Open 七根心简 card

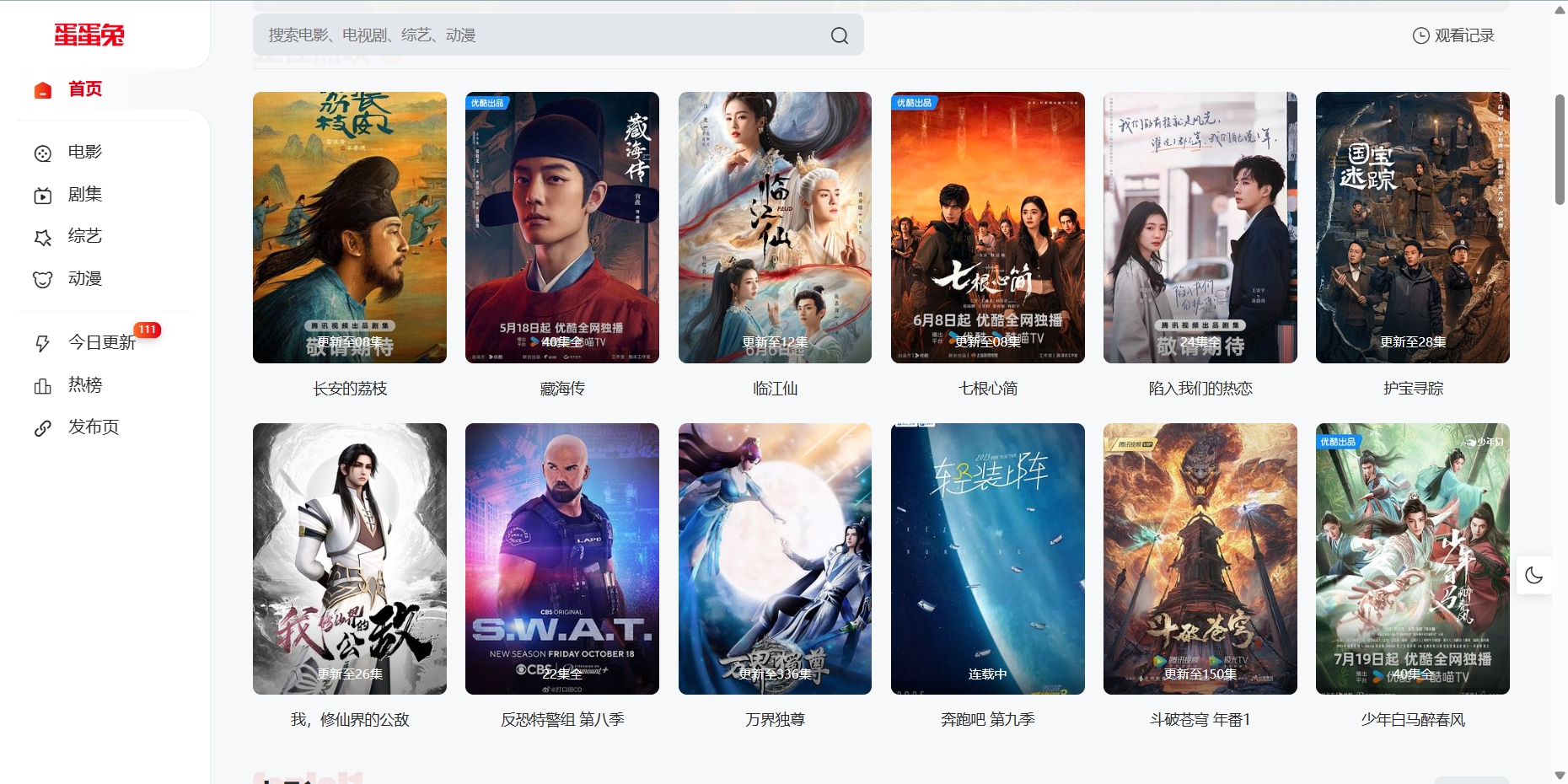click(x=987, y=228)
